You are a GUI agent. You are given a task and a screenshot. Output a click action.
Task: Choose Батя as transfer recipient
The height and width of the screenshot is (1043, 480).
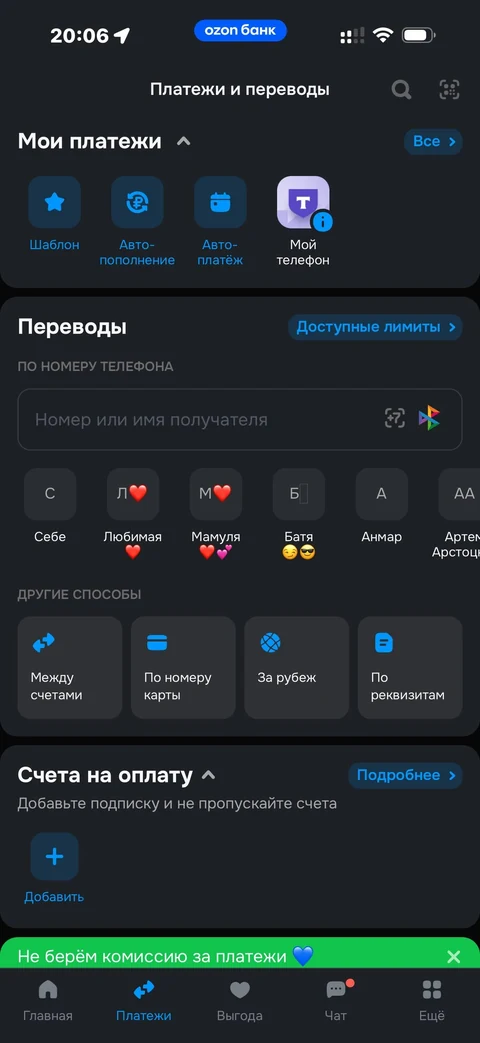tap(299, 514)
